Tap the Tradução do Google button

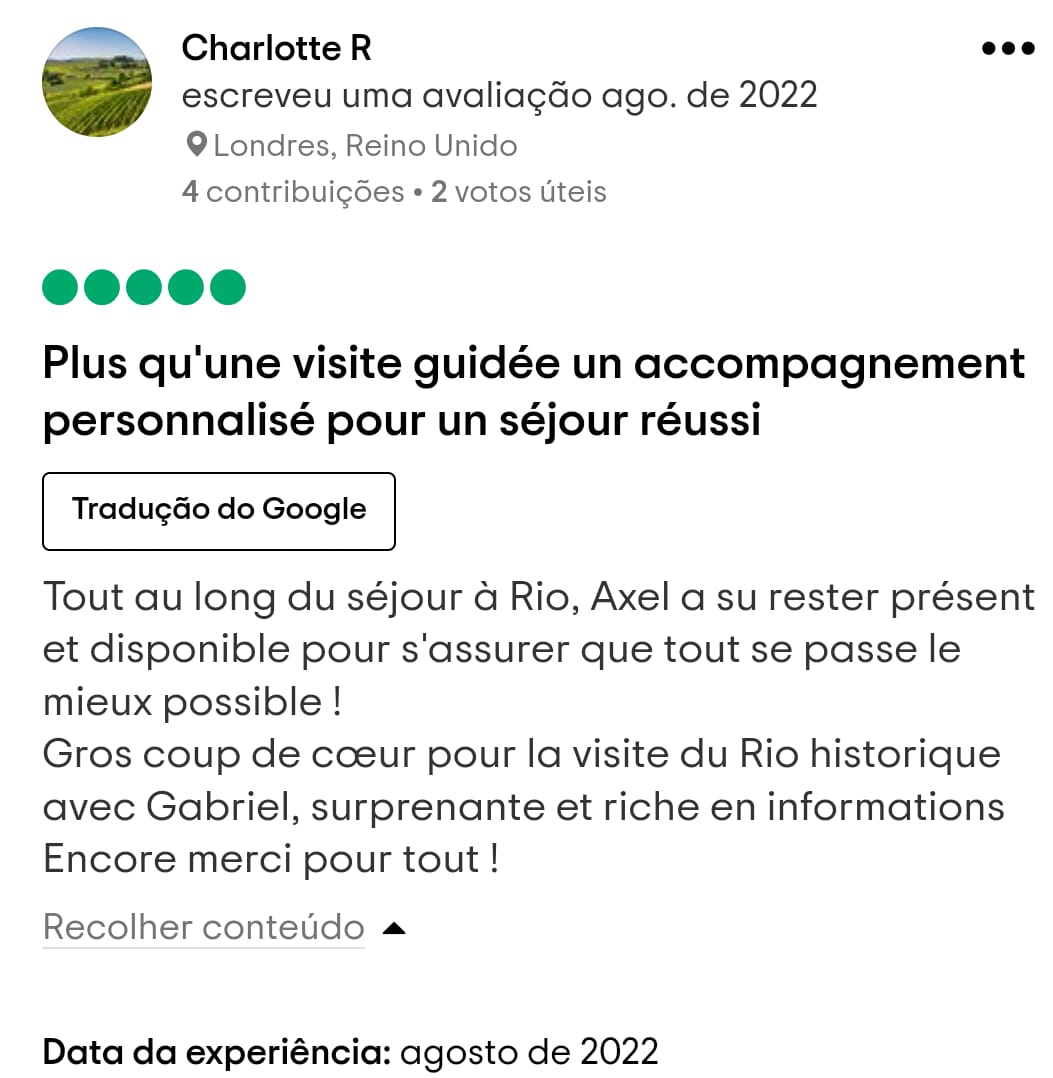coord(219,510)
